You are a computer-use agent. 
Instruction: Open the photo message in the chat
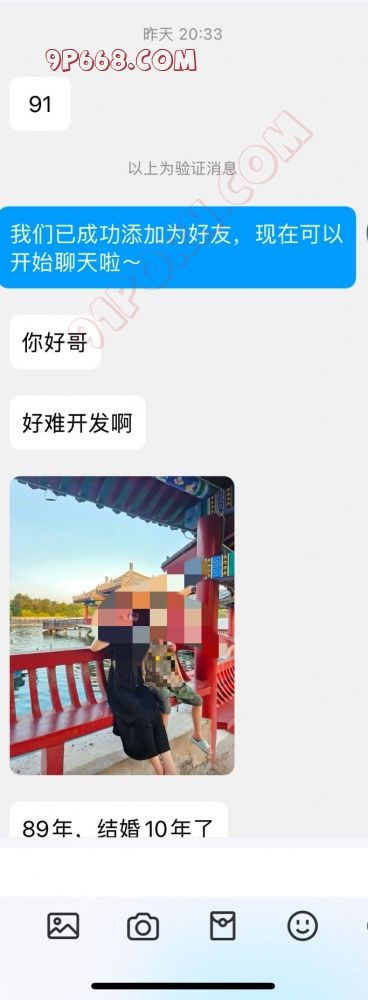(122, 625)
